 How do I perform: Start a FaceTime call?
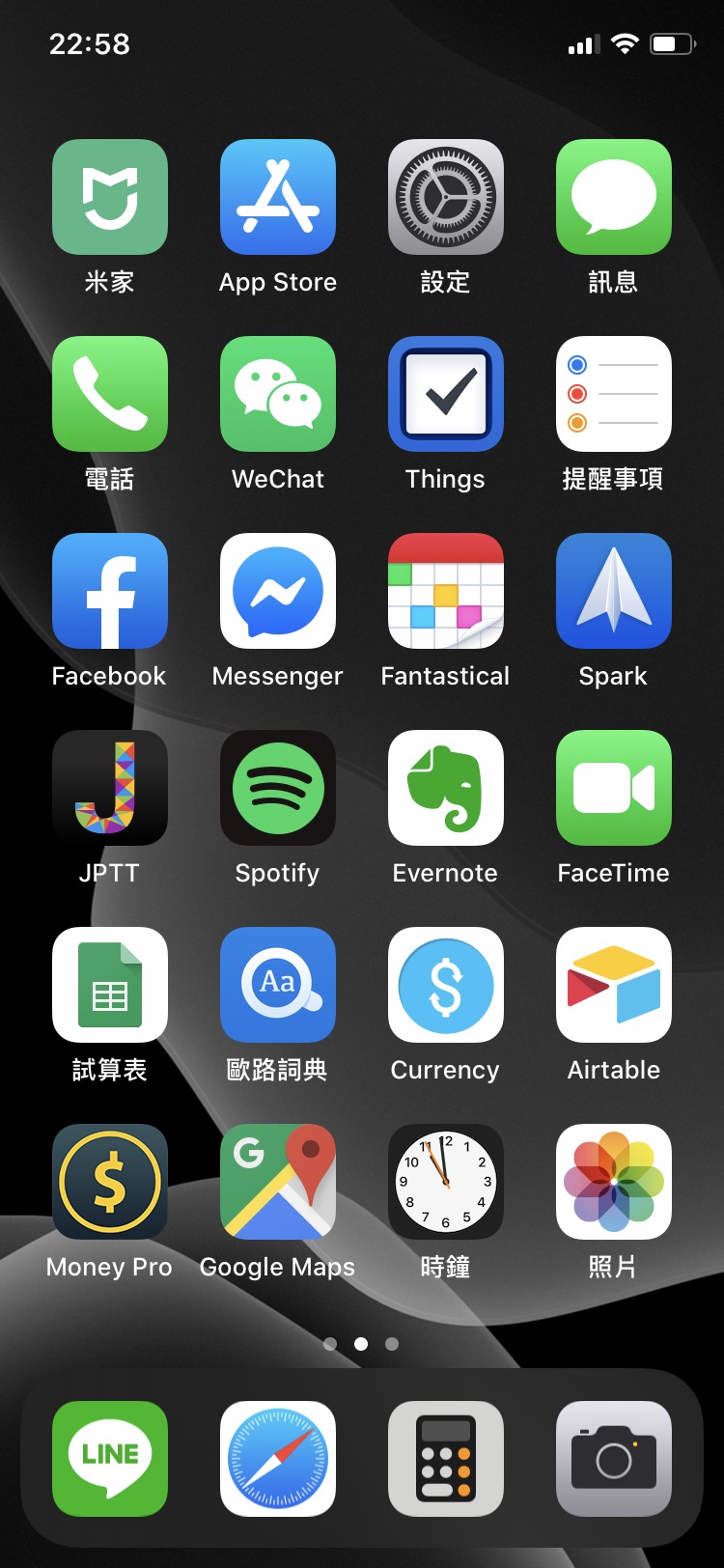[613, 787]
